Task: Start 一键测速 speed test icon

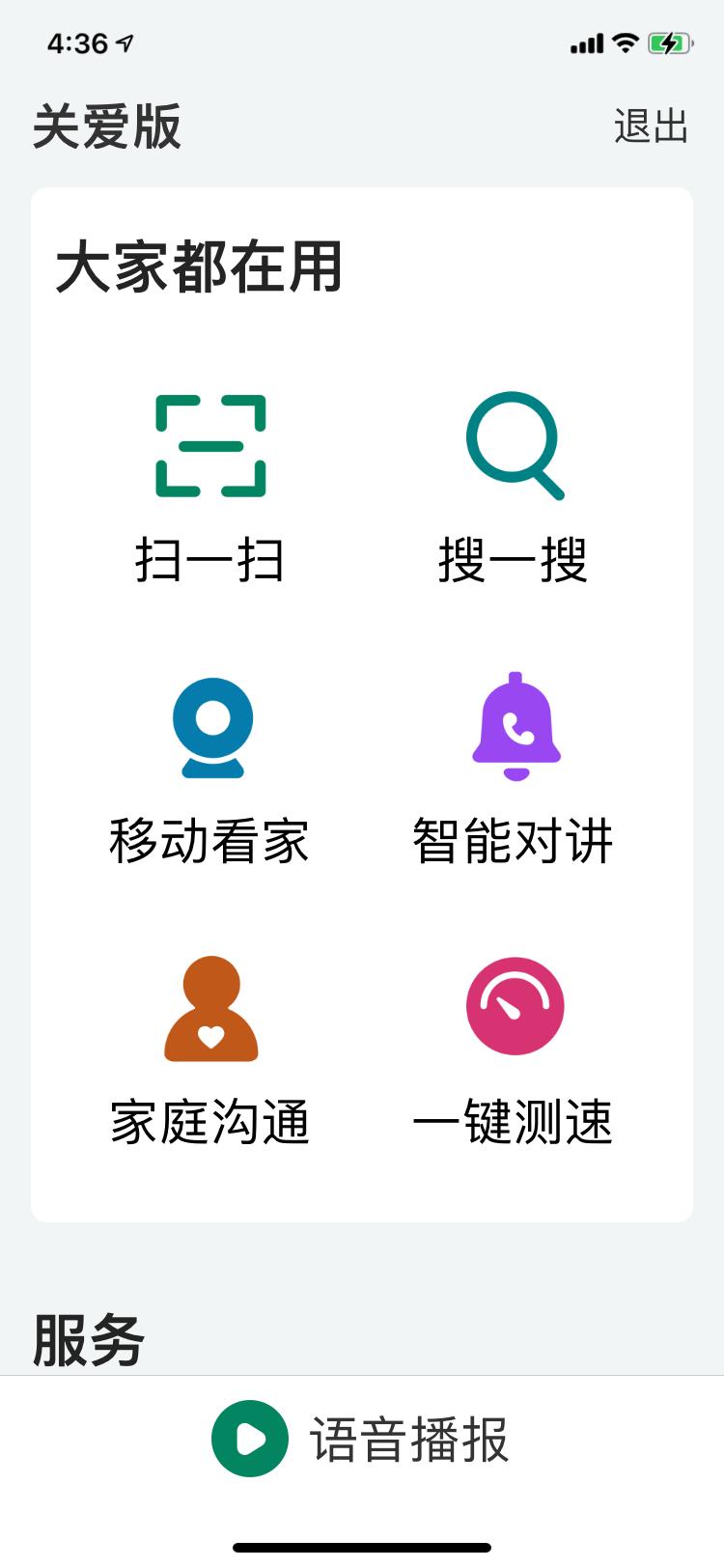Action: coord(515,1004)
